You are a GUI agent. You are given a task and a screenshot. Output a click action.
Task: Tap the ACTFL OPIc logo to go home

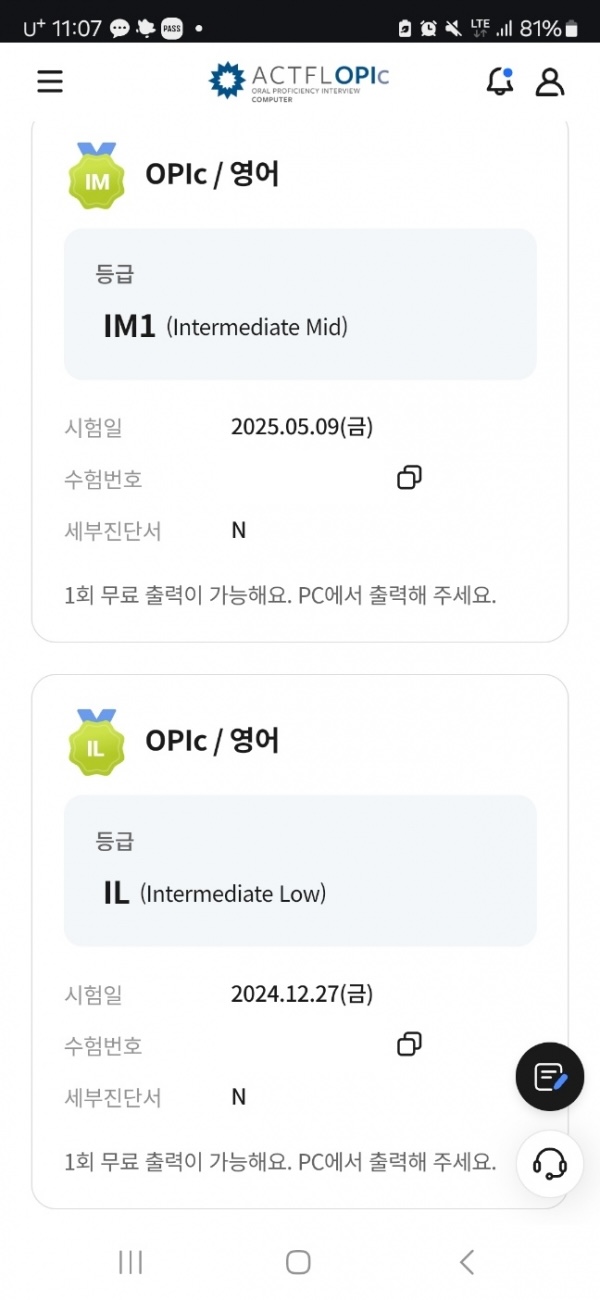click(x=299, y=81)
